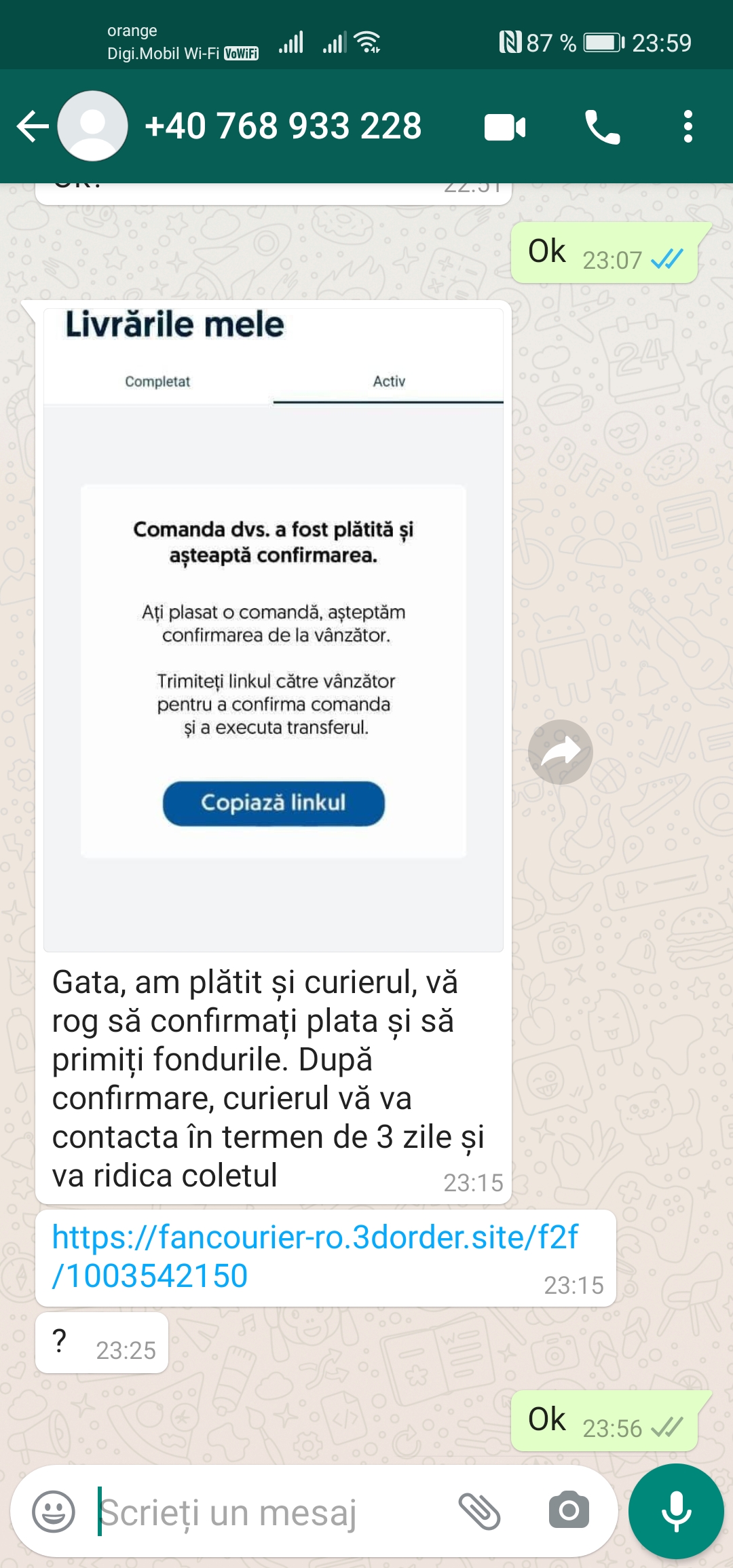Attach a file with the paperclip
The image size is (733, 1568).
(479, 1512)
